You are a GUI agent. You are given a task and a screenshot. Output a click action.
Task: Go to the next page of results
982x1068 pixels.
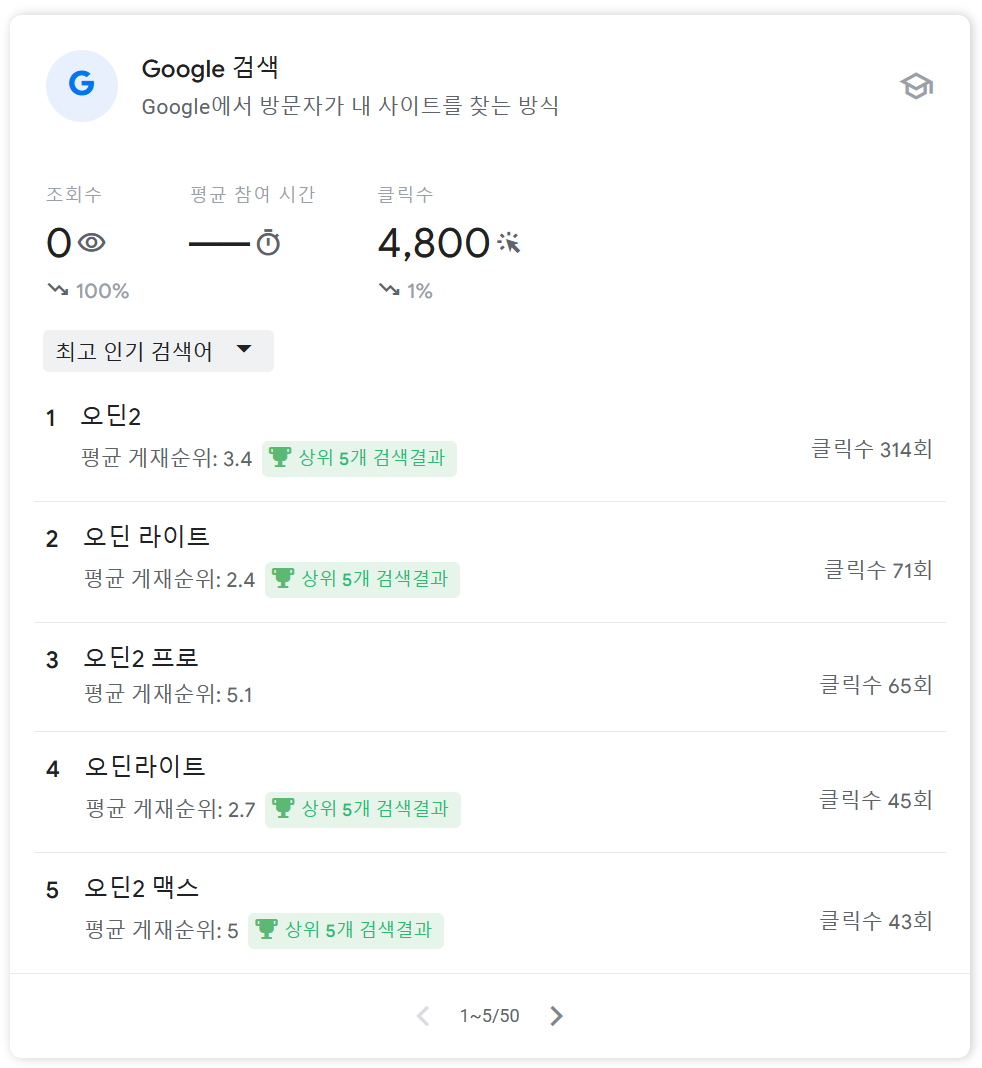(x=556, y=1016)
